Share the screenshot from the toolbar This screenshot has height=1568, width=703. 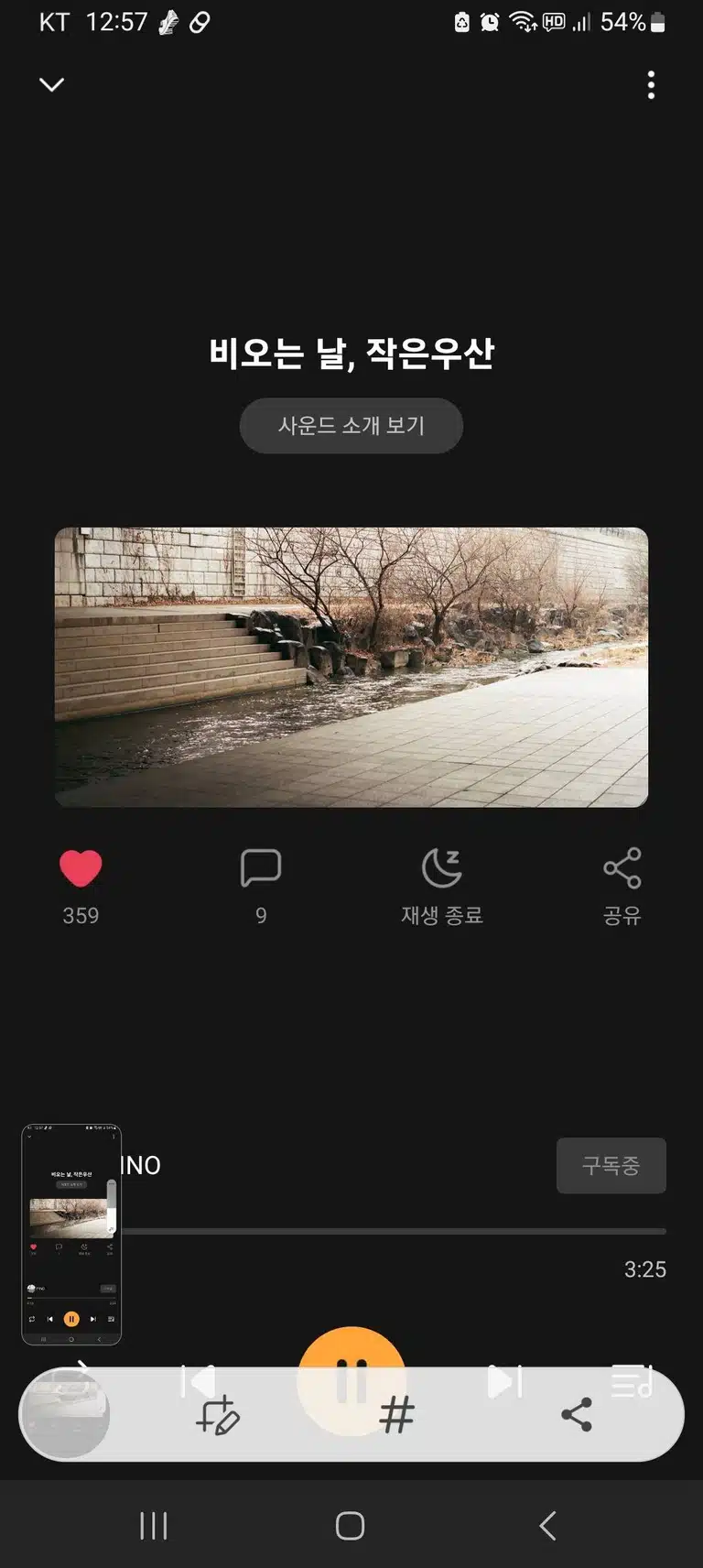[x=576, y=1415]
